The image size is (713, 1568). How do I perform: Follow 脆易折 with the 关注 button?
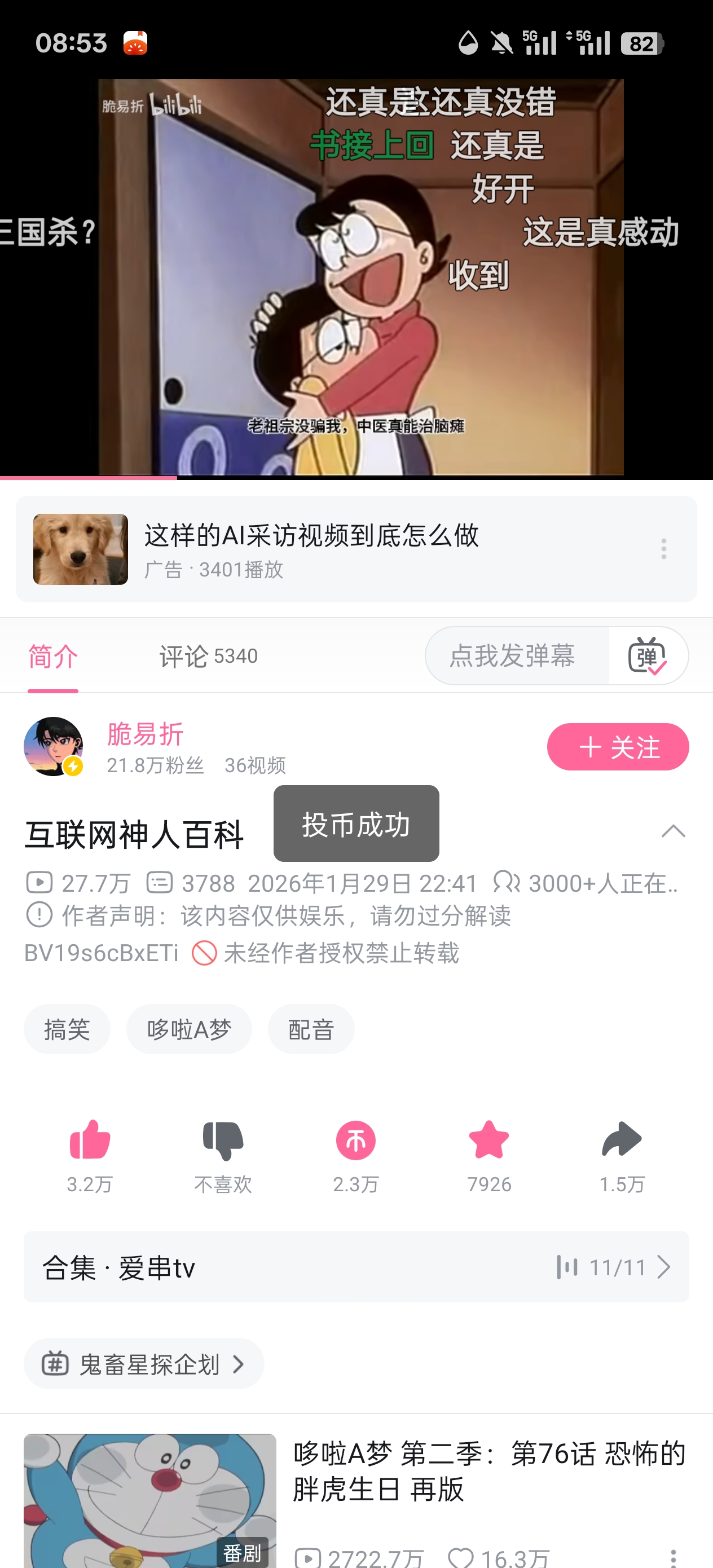[x=618, y=747]
